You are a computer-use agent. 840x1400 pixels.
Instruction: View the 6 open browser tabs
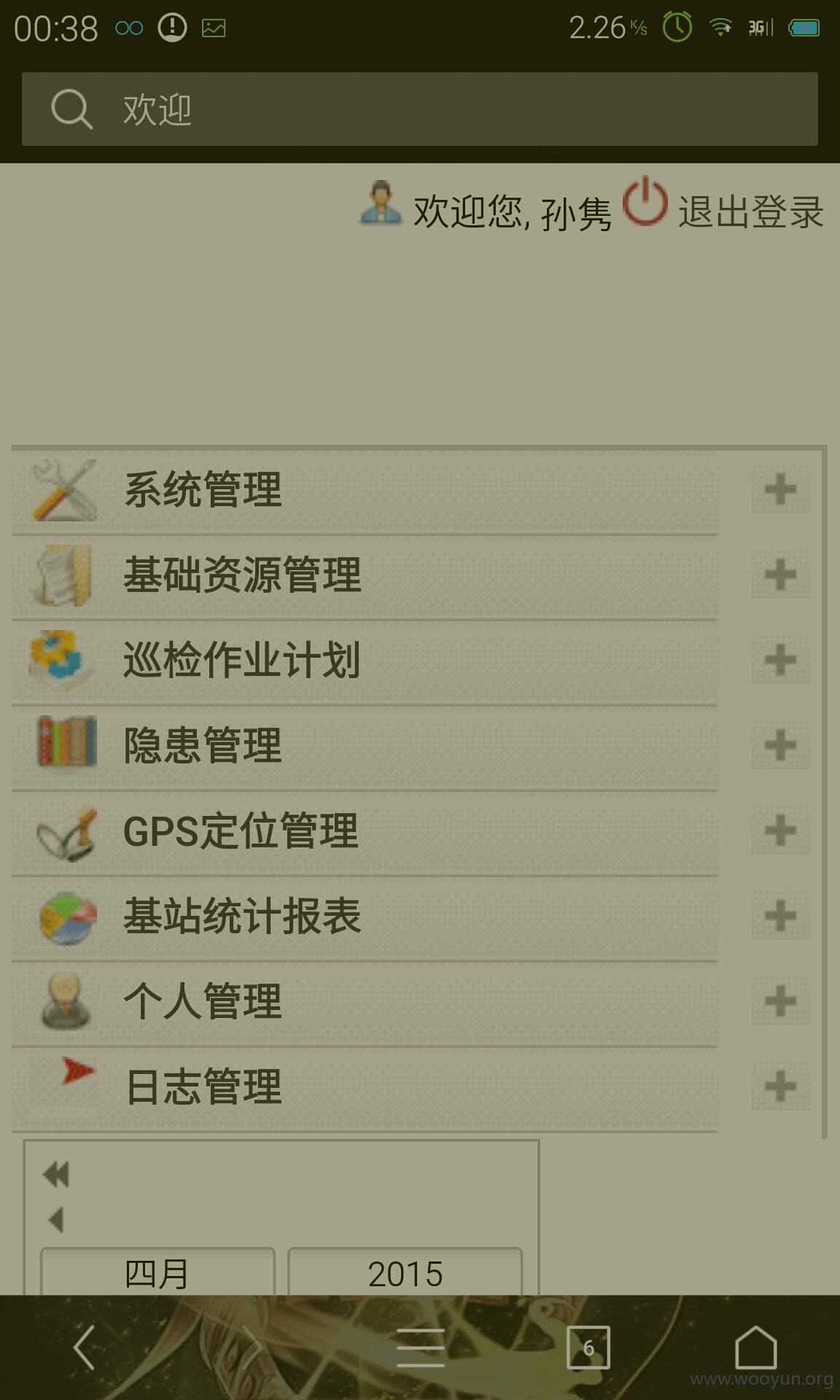(x=588, y=1347)
